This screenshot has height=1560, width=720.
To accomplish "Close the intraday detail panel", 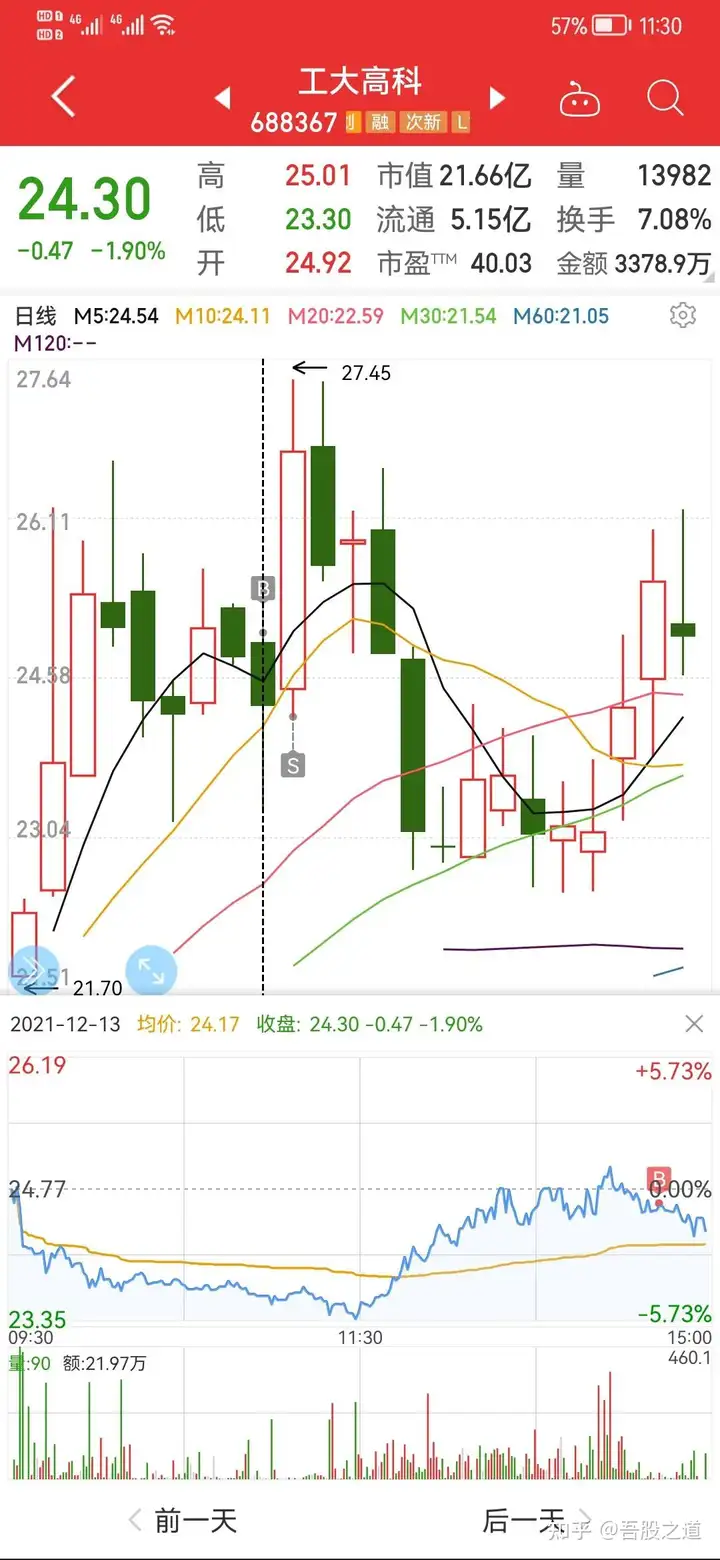I will pos(694,1024).
